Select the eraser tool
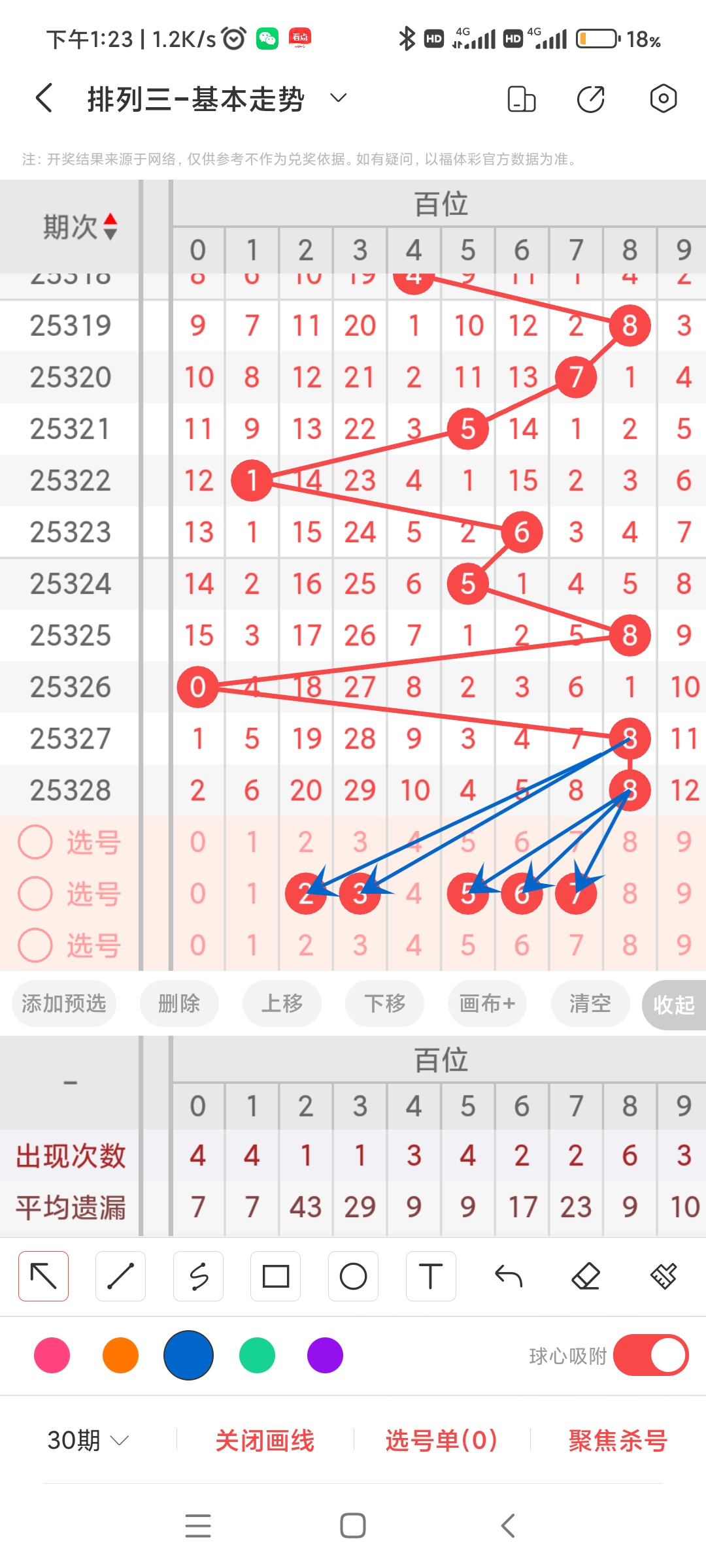The height and width of the screenshot is (1568, 706). tap(586, 1275)
